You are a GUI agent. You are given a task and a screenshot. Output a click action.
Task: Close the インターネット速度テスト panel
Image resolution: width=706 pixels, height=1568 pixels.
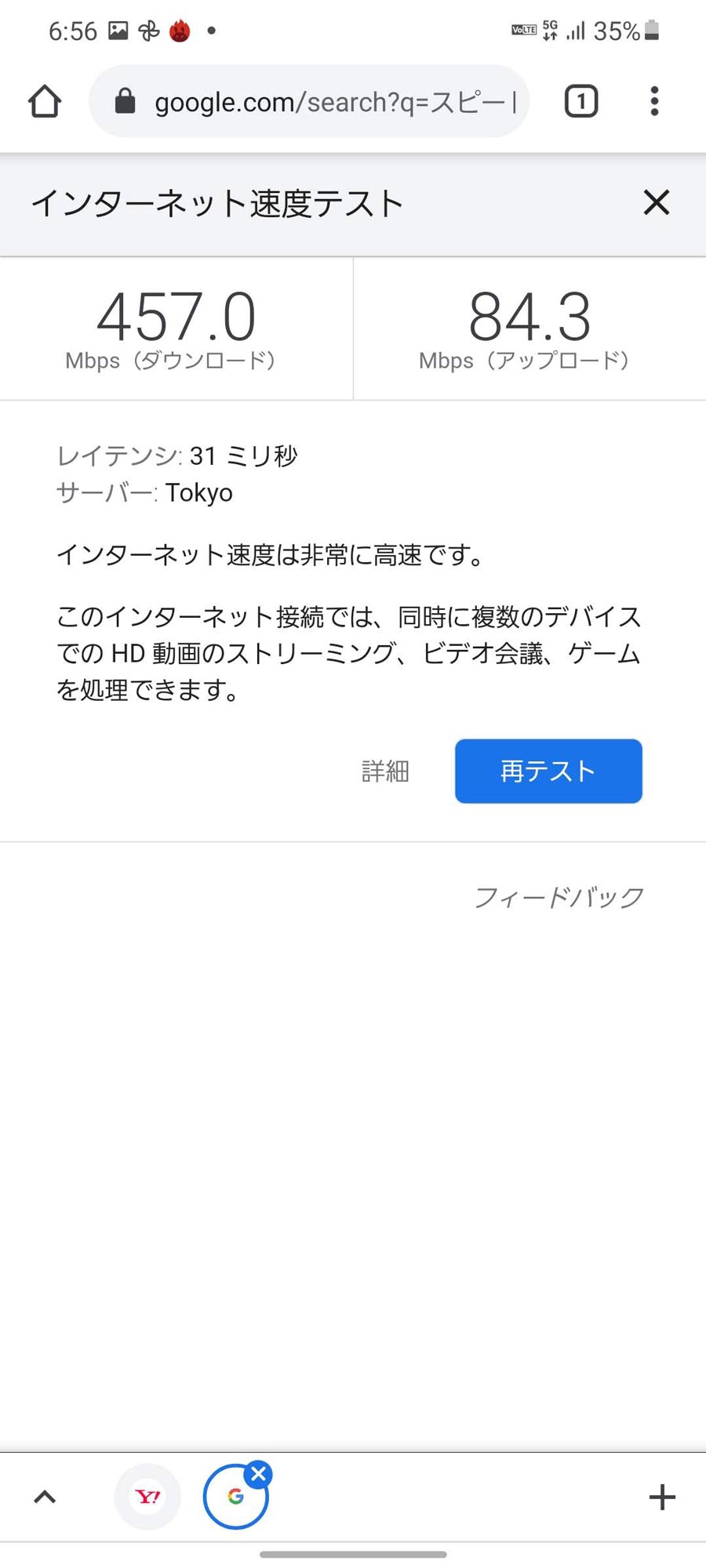[x=657, y=202]
